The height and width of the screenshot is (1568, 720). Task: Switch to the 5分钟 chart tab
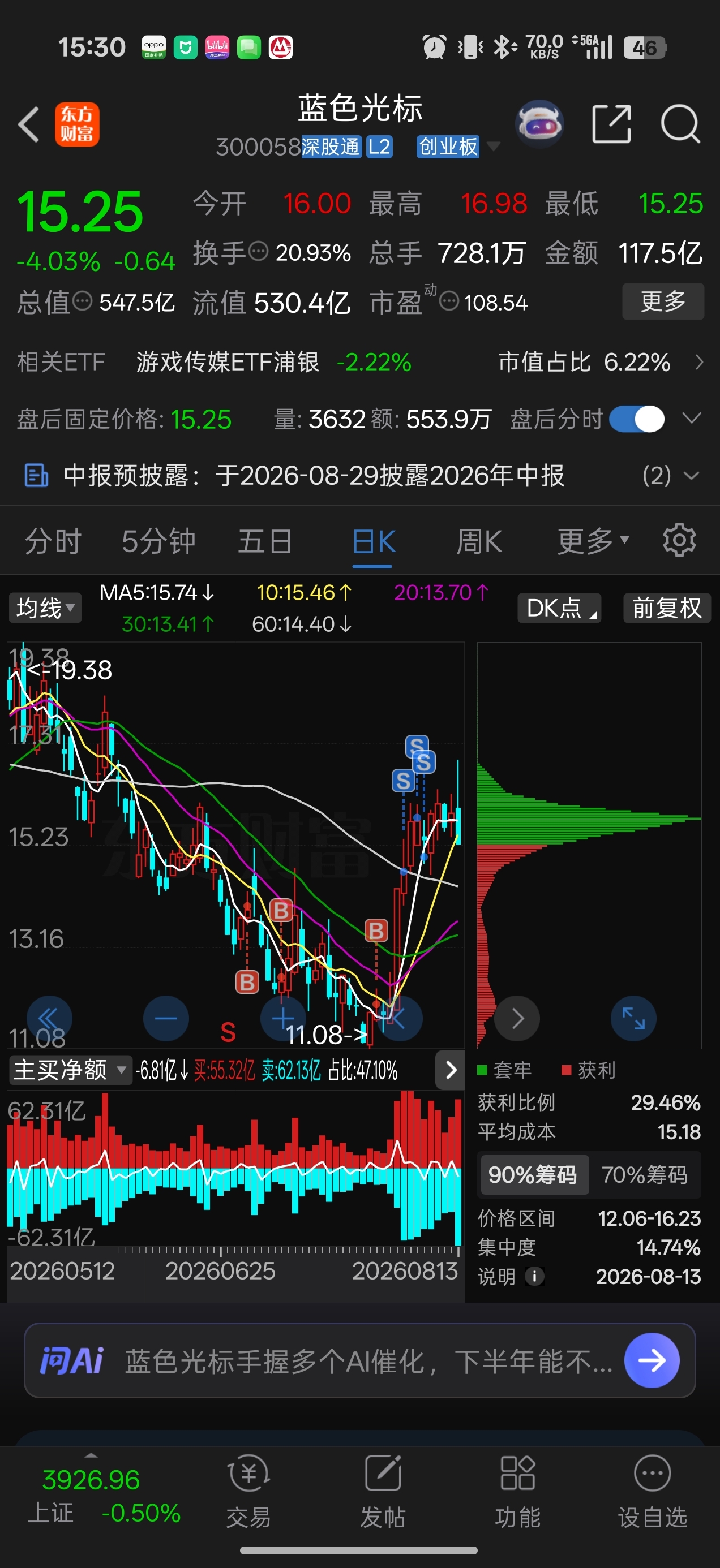tap(158, 541)
